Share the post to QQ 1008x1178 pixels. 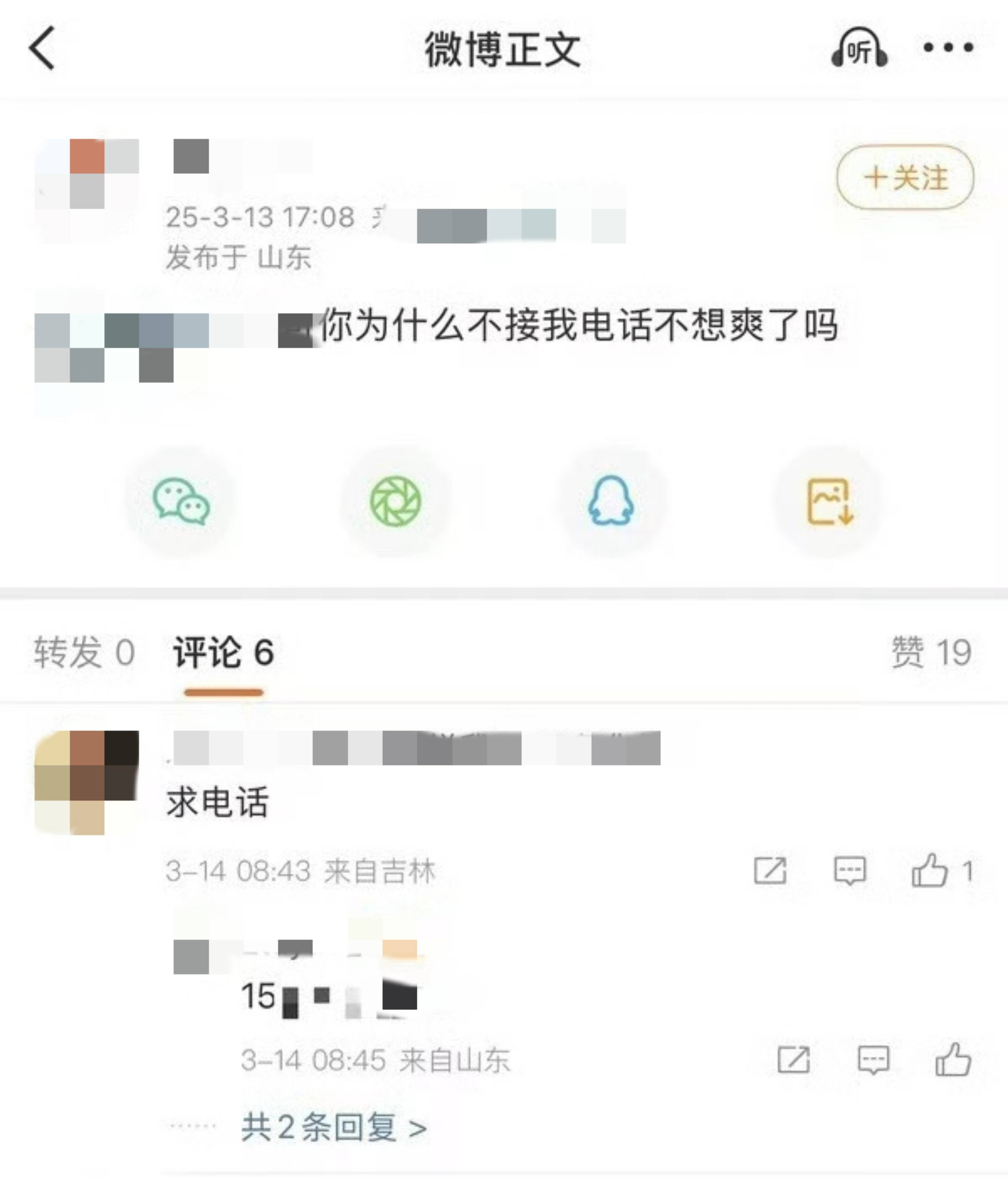pos(611,501)
